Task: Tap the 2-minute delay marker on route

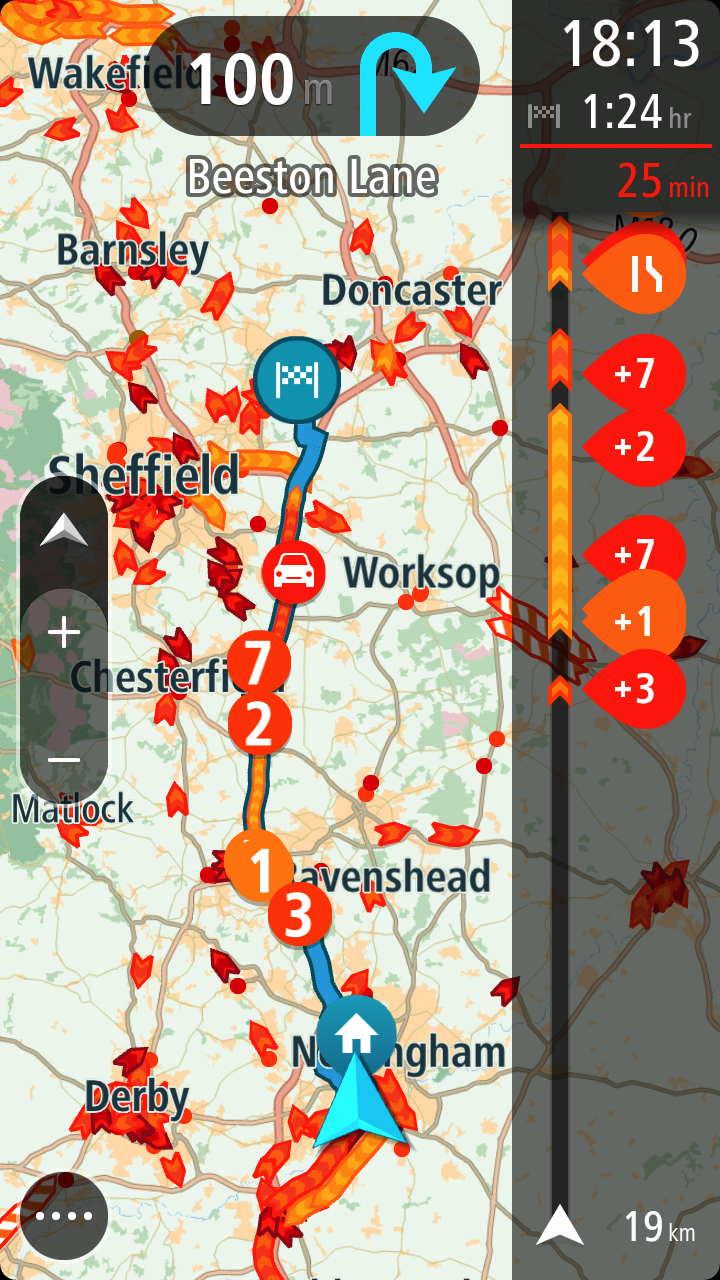Action: [x=259, y=723]
